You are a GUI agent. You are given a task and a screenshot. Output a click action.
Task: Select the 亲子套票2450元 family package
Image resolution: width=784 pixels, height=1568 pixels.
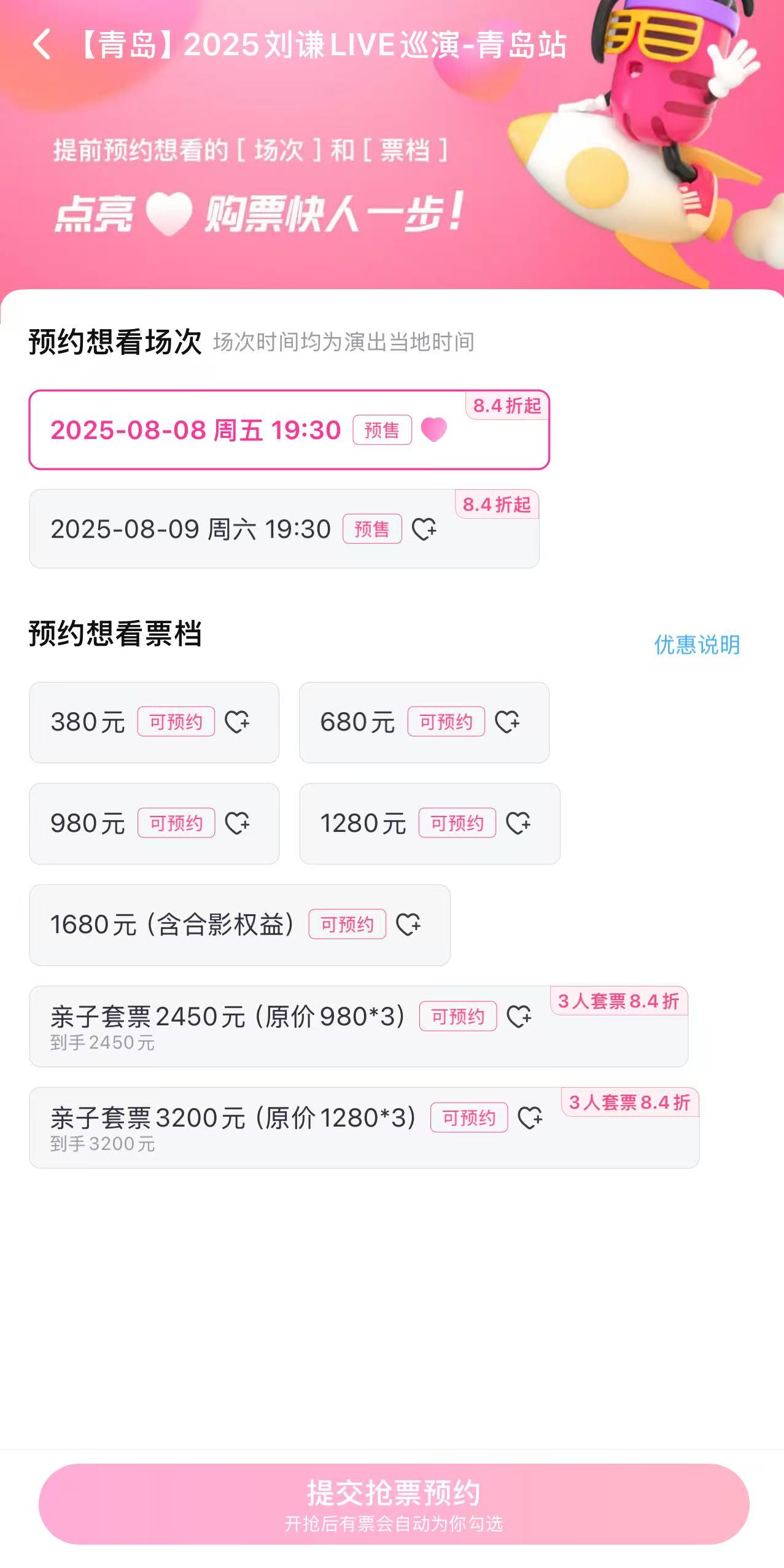tap(358, 1026)
